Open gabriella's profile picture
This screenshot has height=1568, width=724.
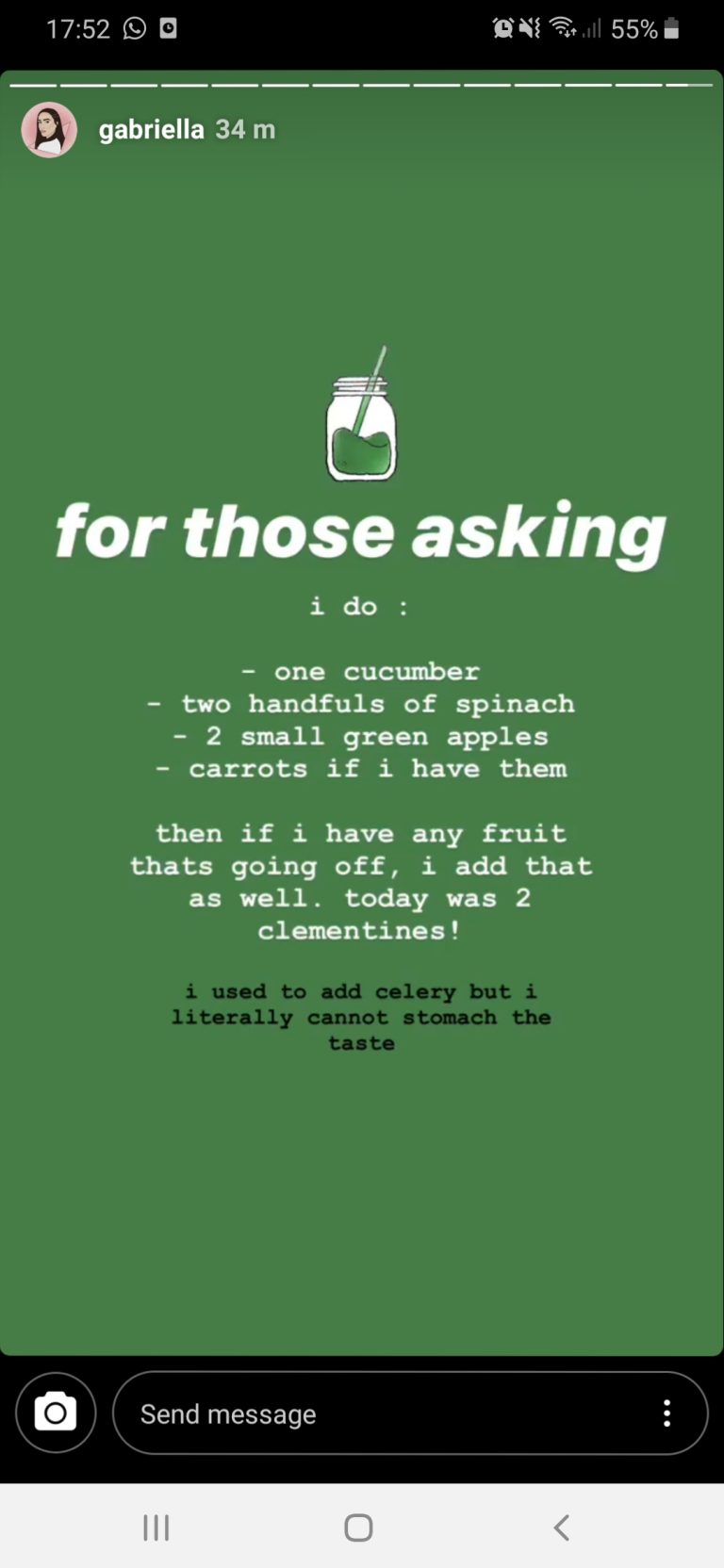[x=49, y=129]
